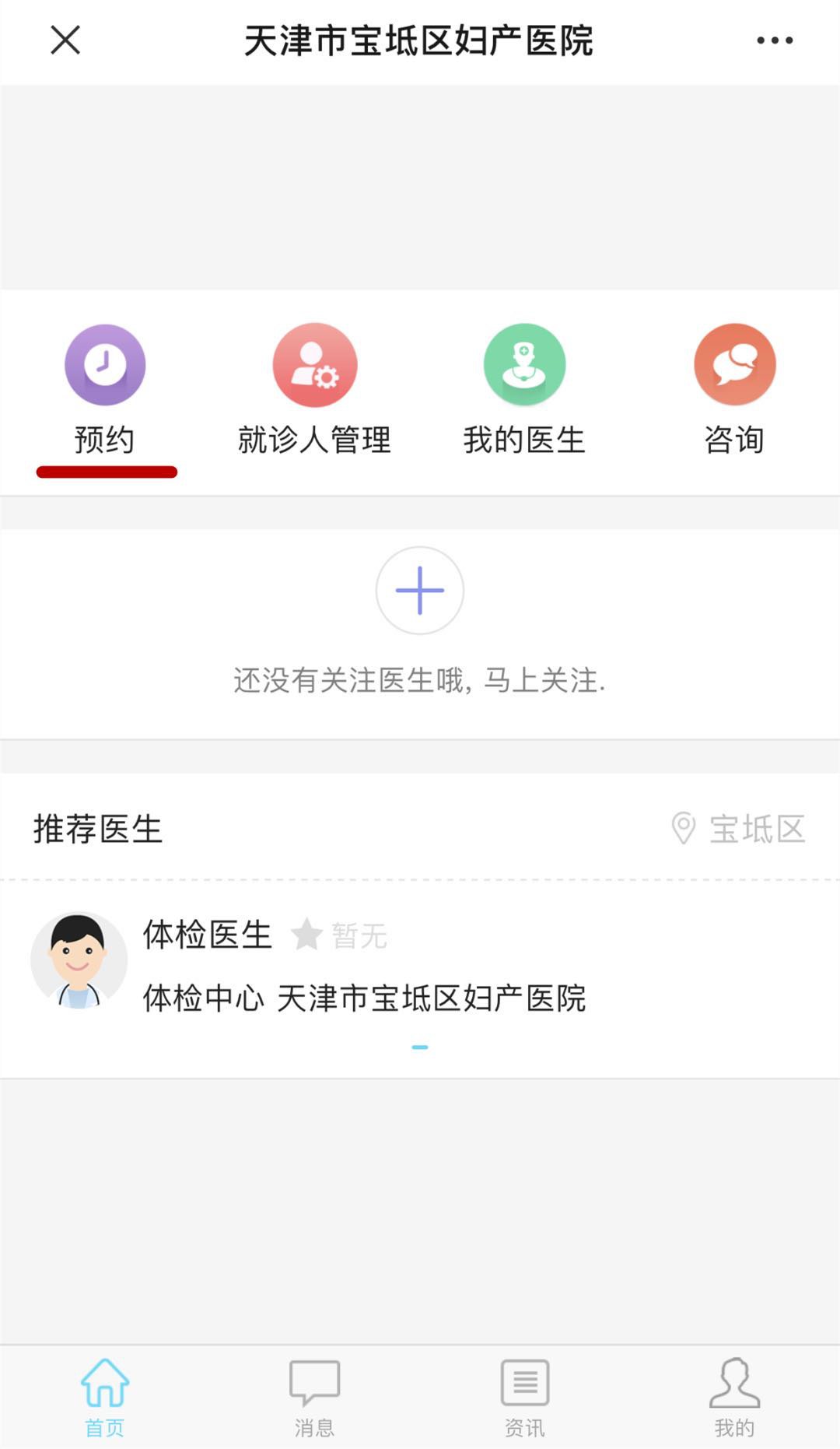Switch to the 我的 profile tab
The height and width of the screenshot is (1449, 840).
coord(734,1397)
